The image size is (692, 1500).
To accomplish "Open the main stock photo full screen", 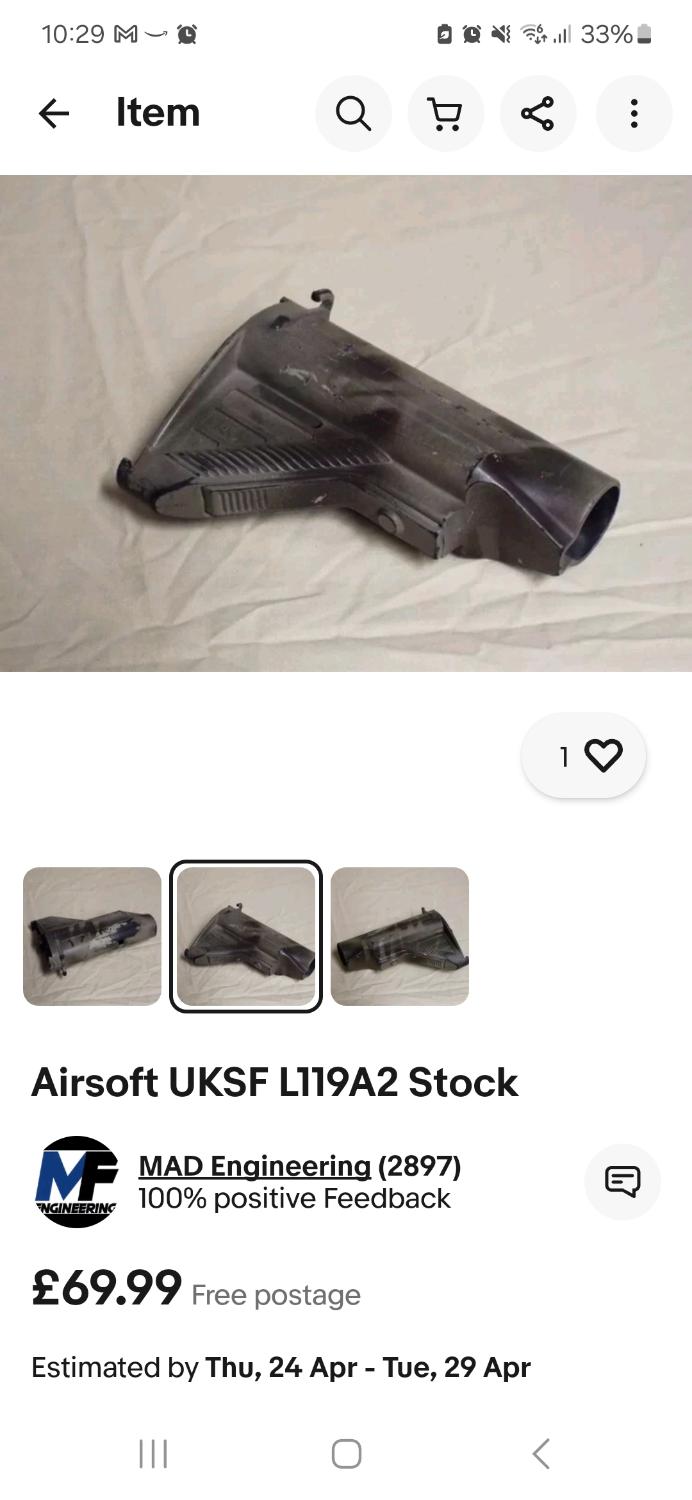I will click(346, 423).
